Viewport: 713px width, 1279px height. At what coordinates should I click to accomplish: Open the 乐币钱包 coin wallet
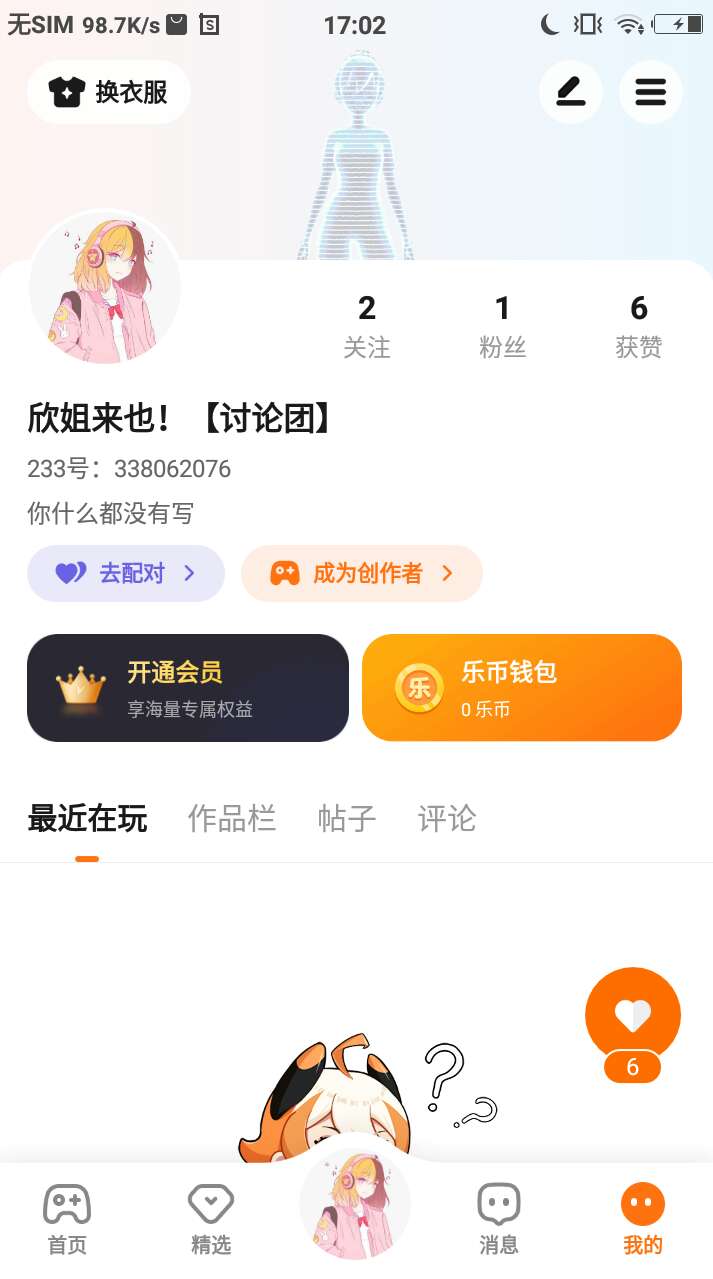[522, 688]
